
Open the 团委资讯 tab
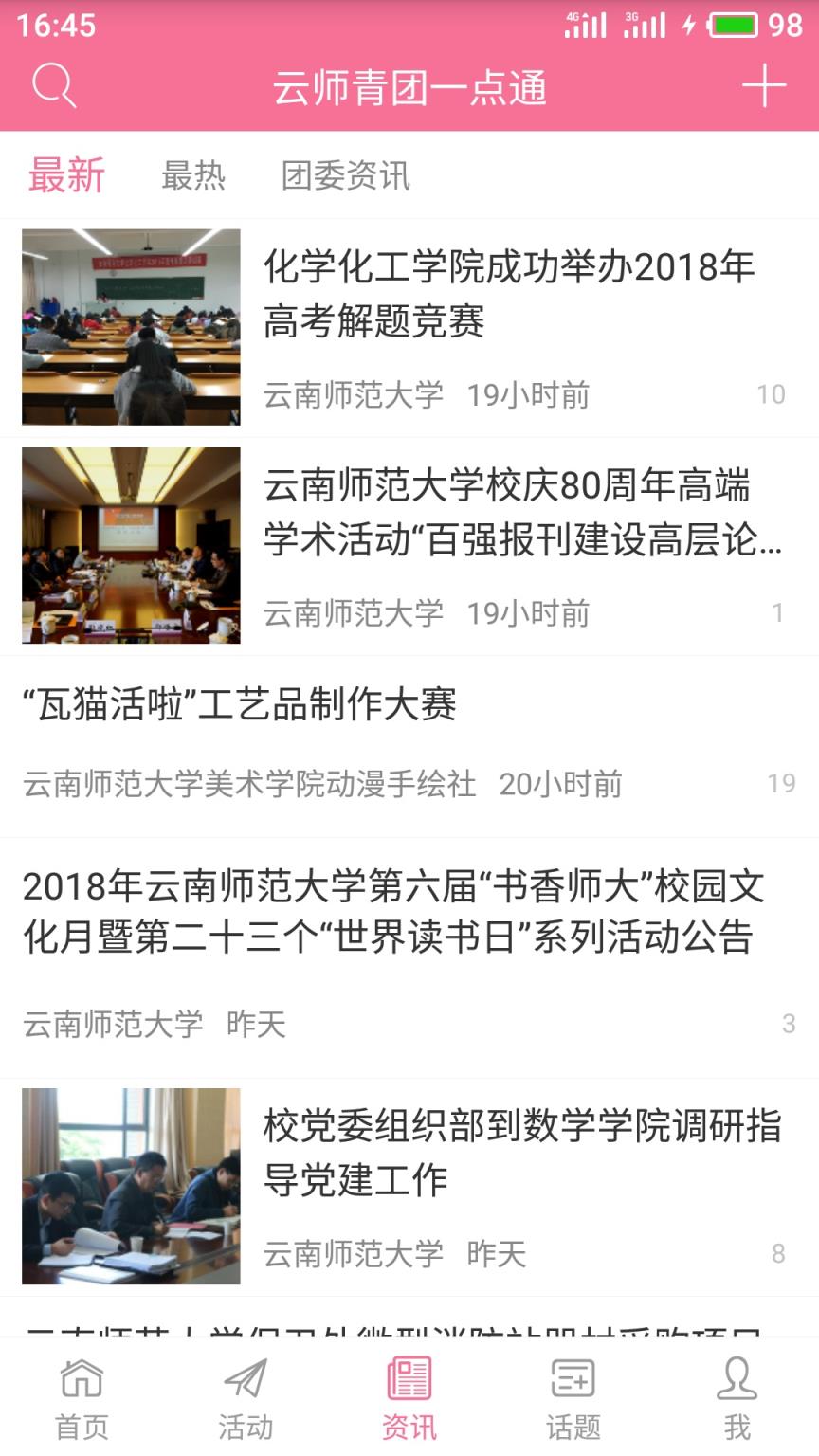point(346,176)
